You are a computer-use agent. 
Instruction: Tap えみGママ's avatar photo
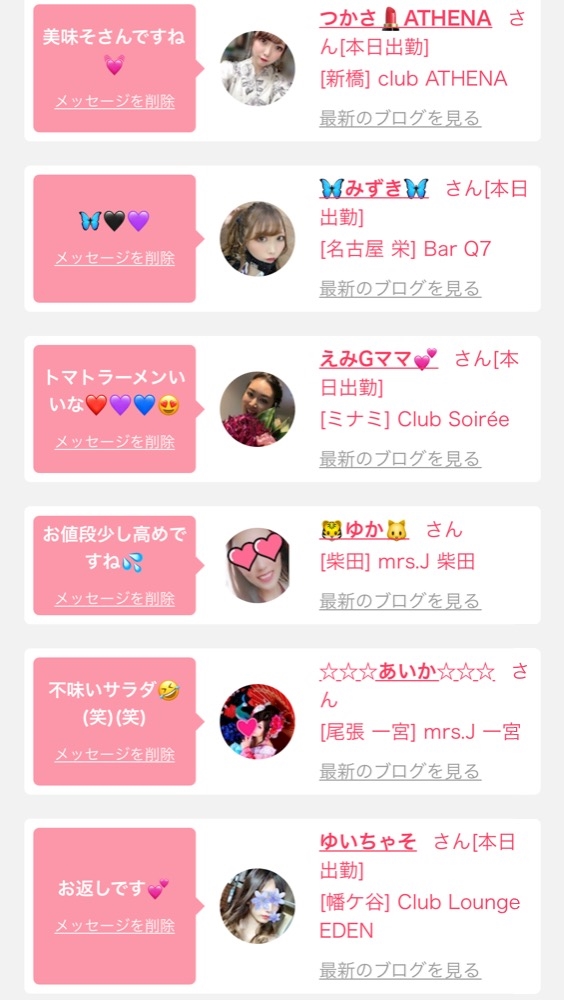tap(258, 409)
